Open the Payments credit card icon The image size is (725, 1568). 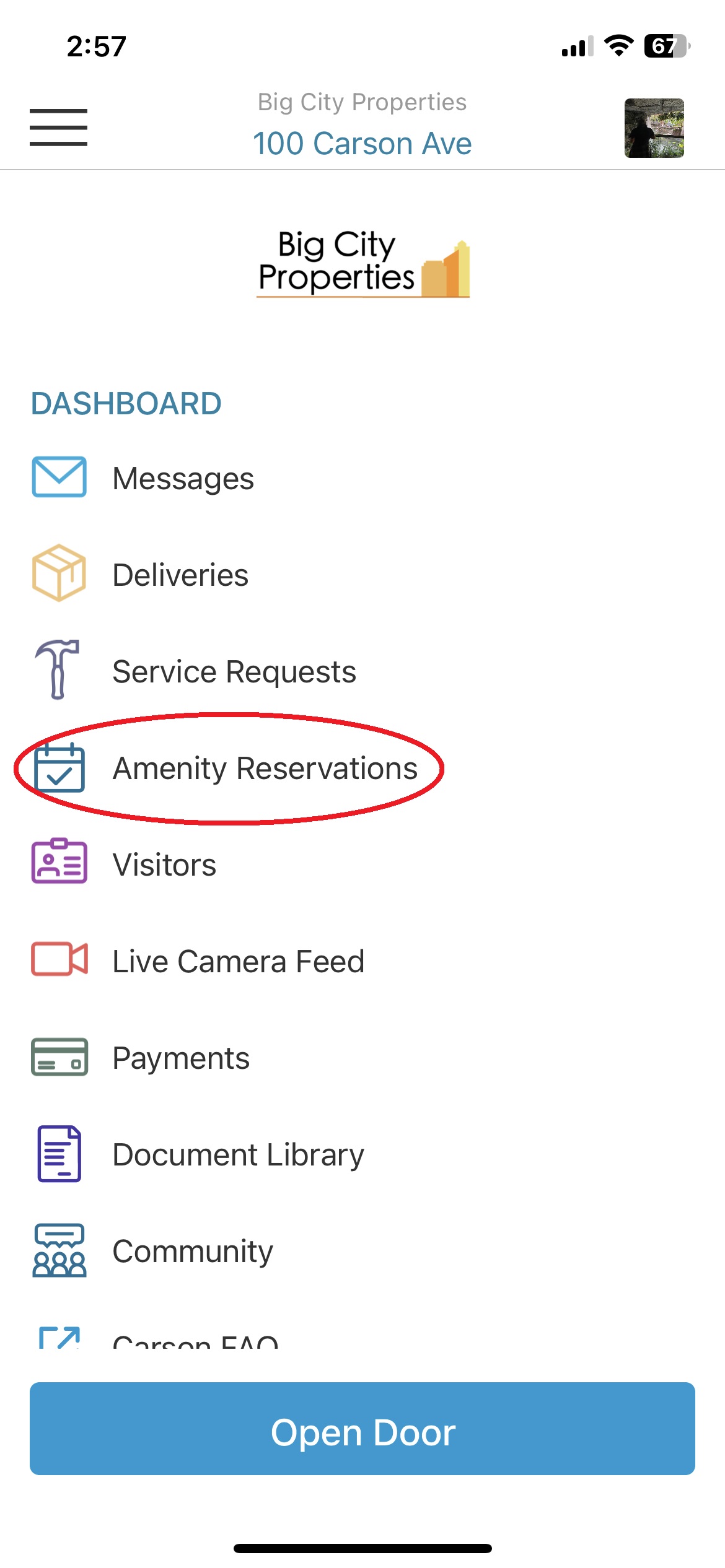click(x=59, y=1058)
